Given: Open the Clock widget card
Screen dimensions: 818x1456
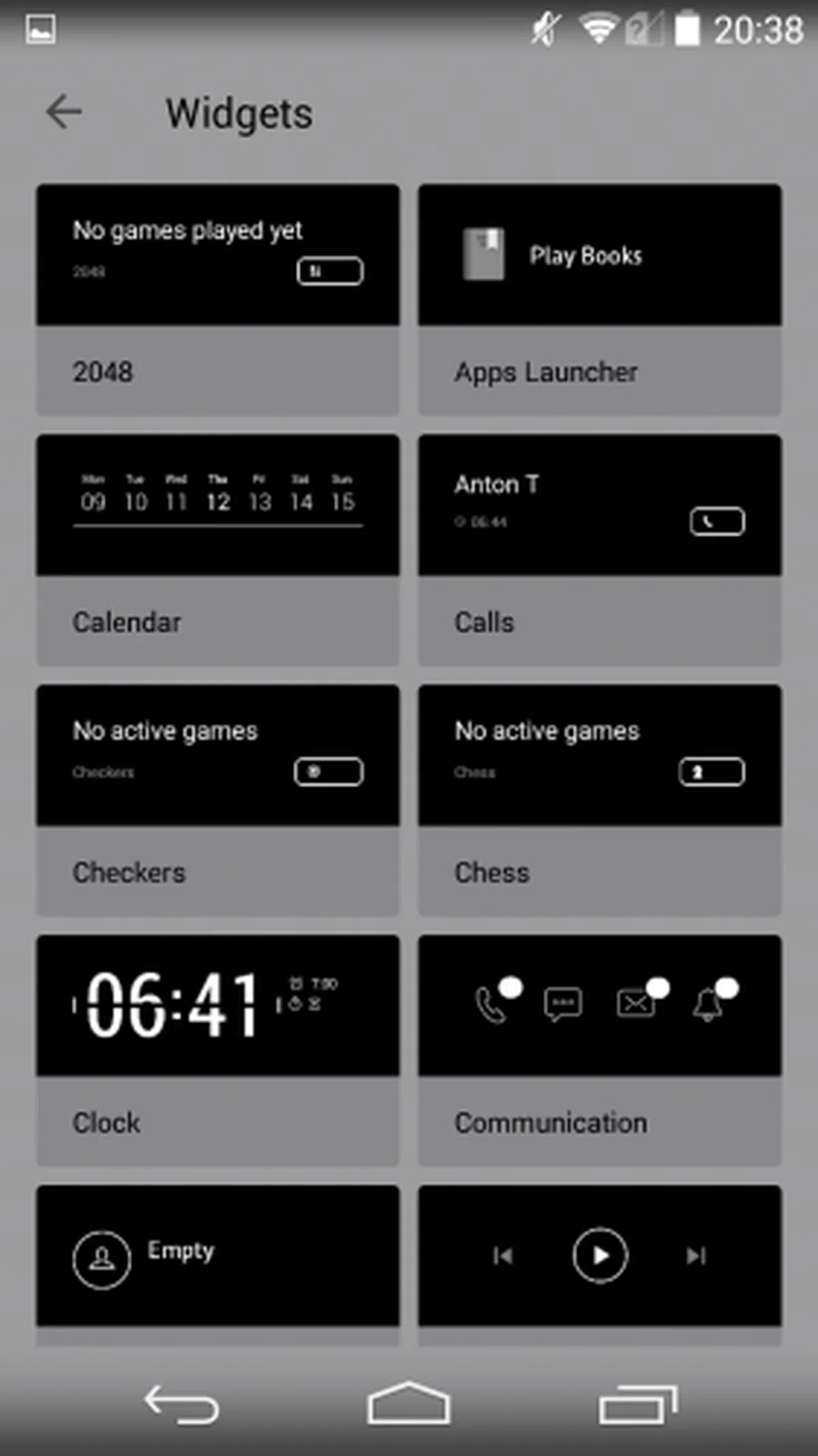Looking at the screenshot, I should point(217,1050).
